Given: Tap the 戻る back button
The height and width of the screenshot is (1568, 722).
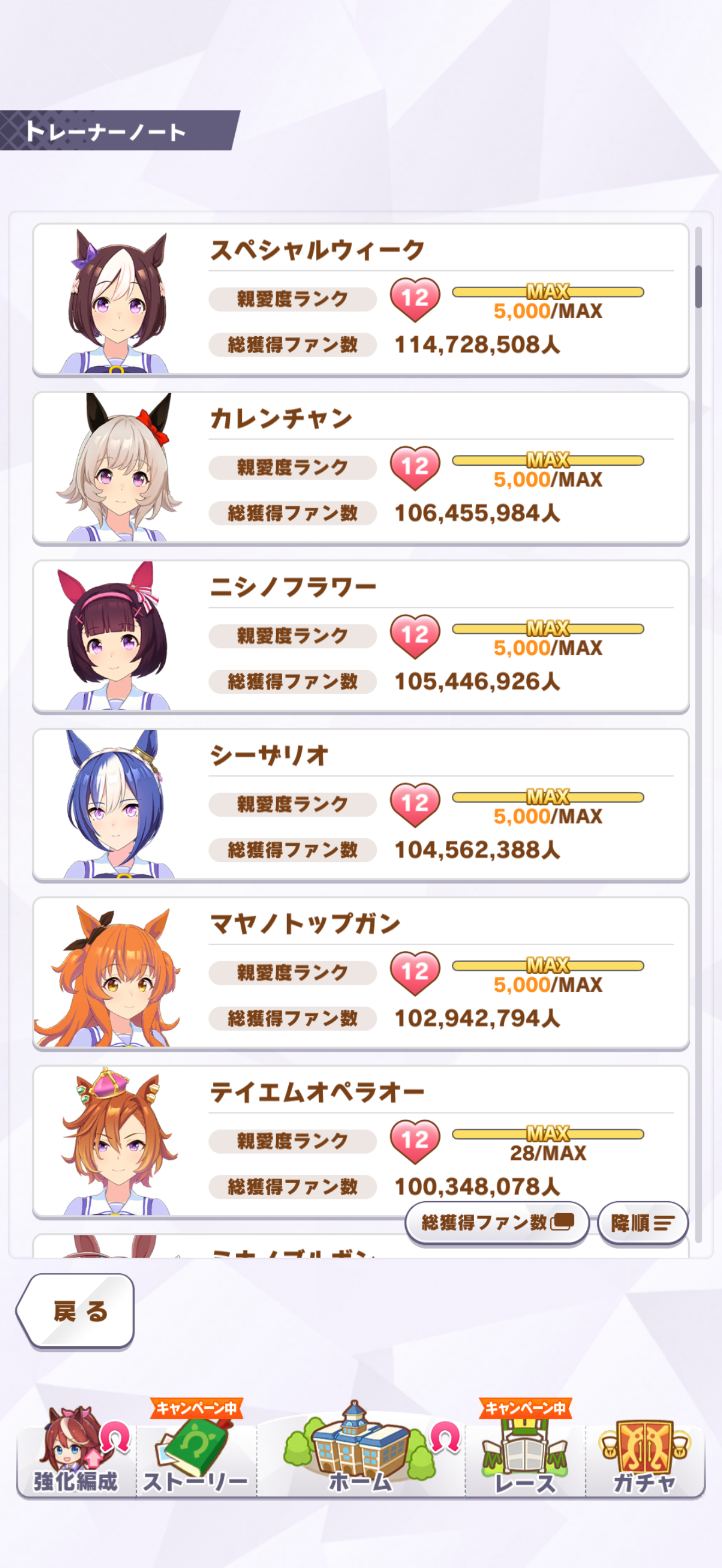Looking at the screenshot, I should (x=75, y=1311).
